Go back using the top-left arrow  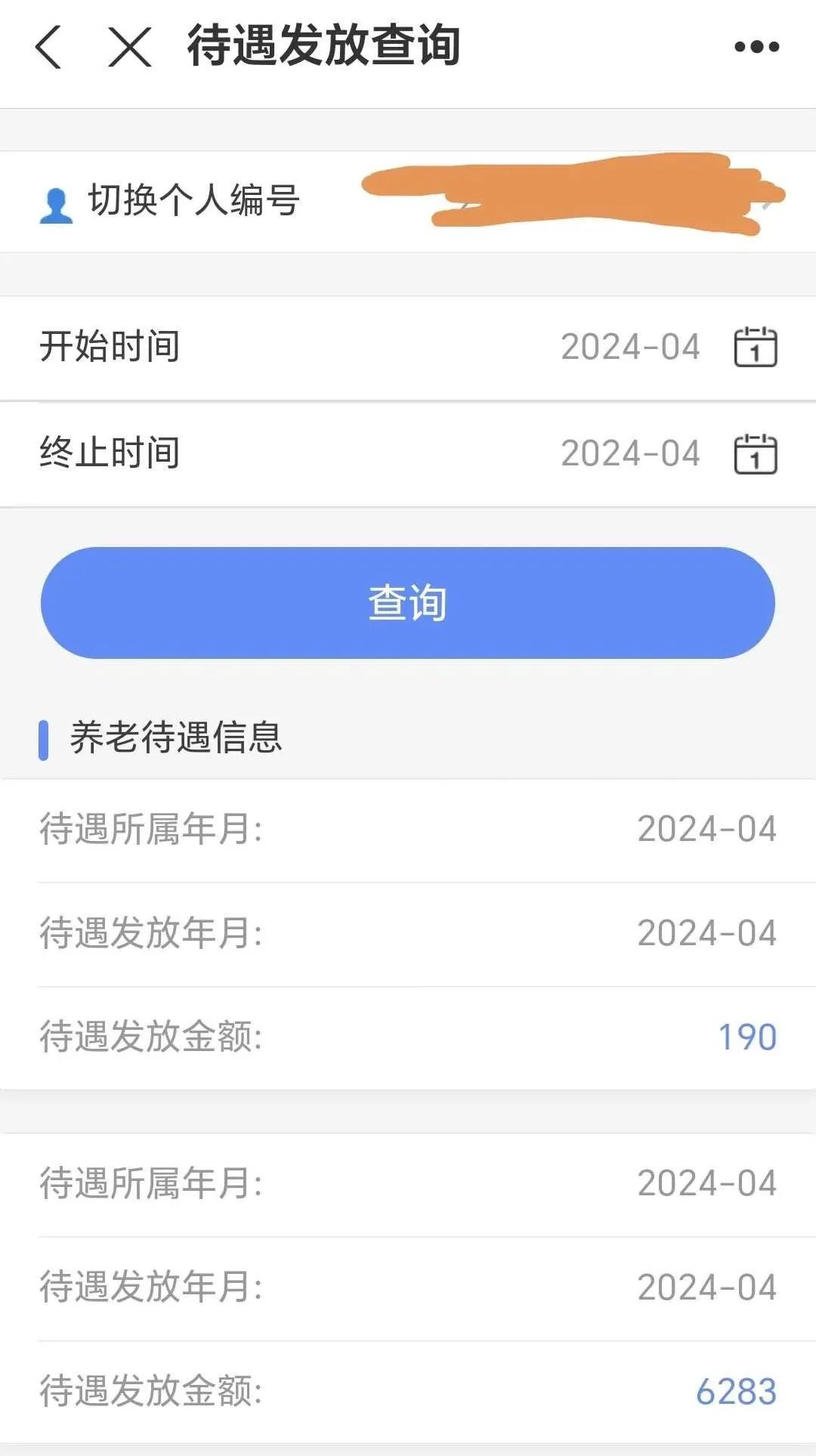point(48,47)
